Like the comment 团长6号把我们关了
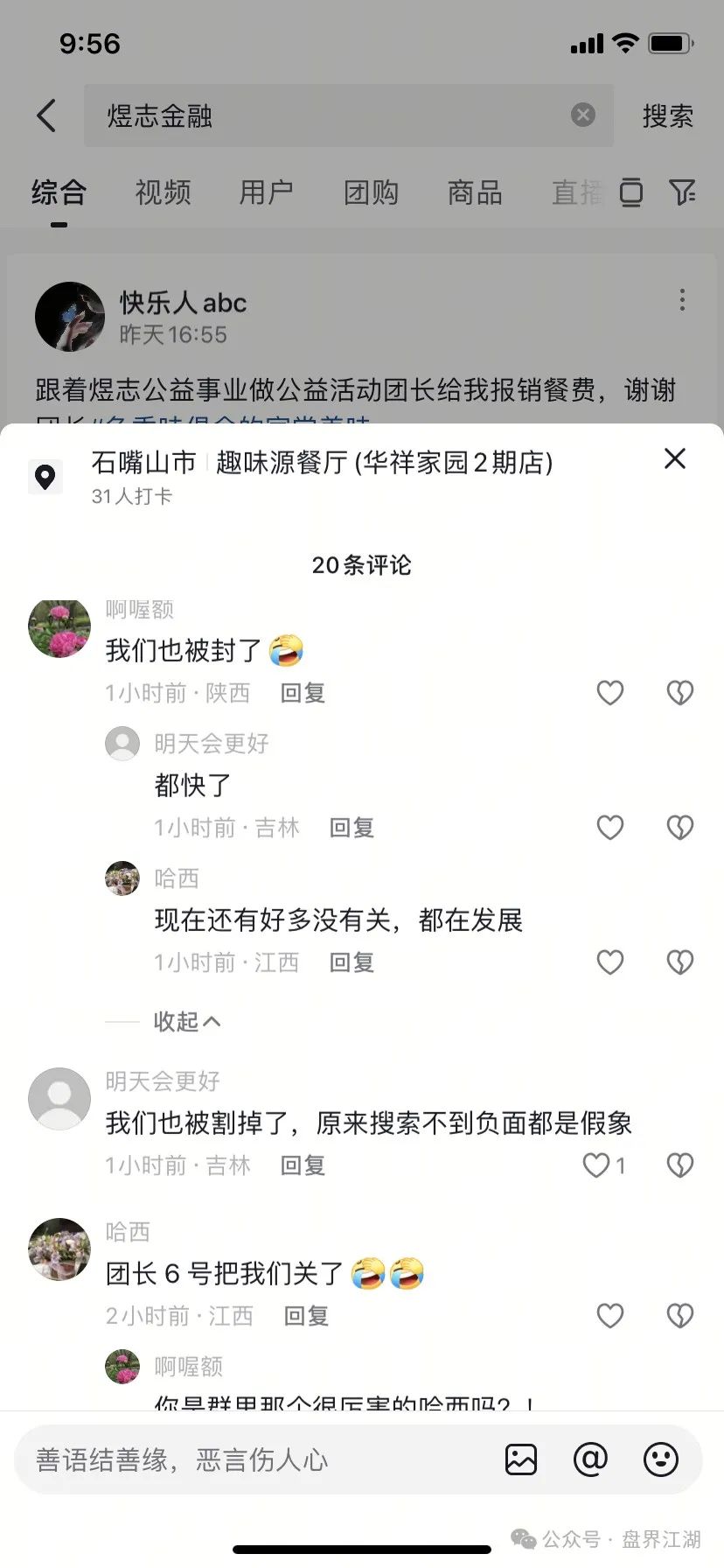 (609, 1316)
